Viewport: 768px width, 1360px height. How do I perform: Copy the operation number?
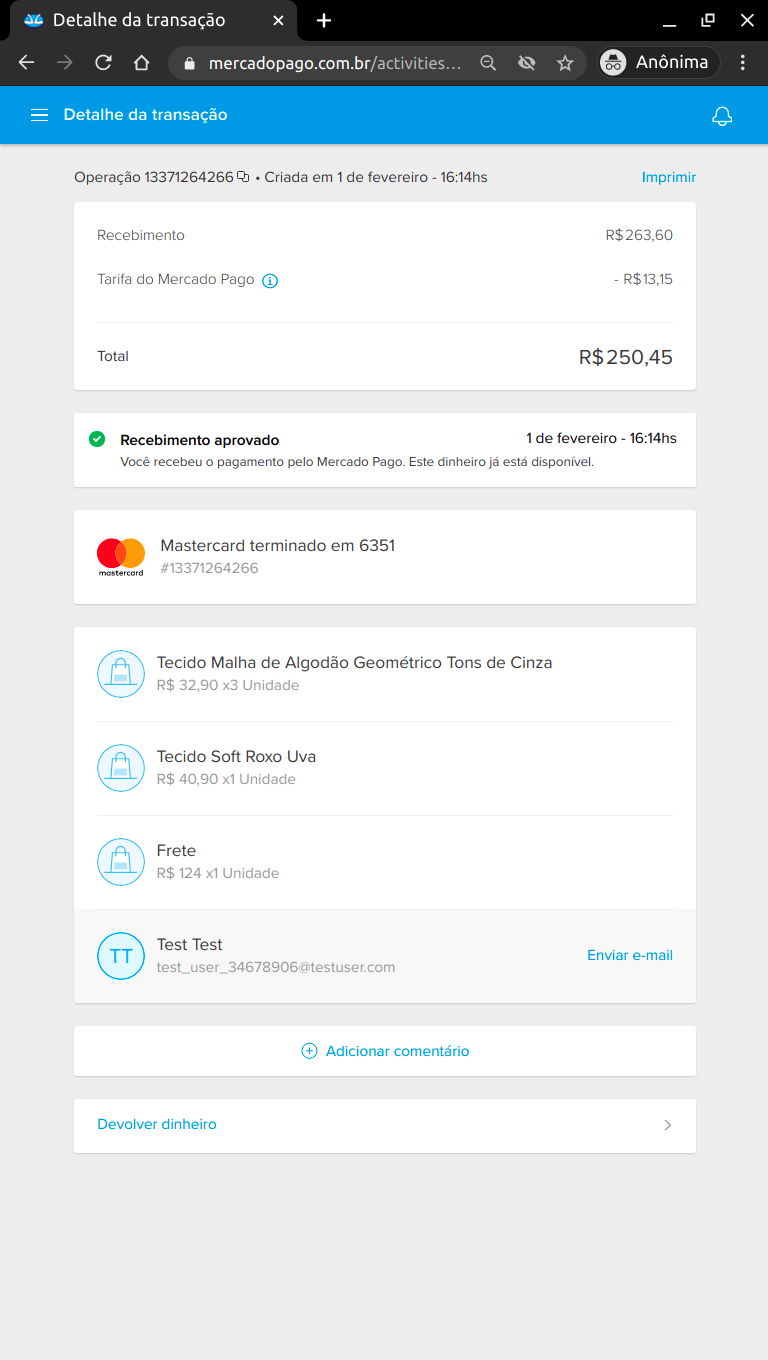click(243, 177)
